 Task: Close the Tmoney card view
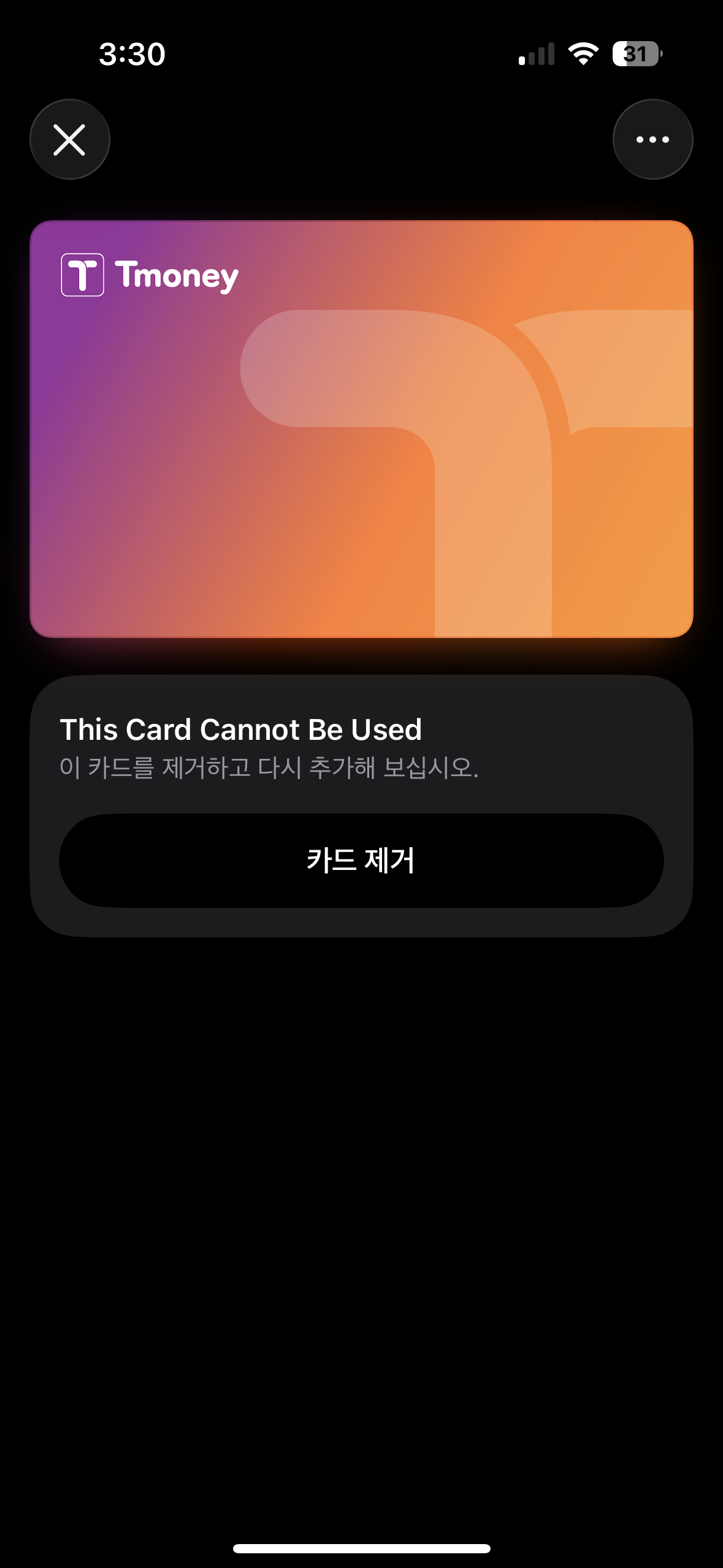coord(69,139)
